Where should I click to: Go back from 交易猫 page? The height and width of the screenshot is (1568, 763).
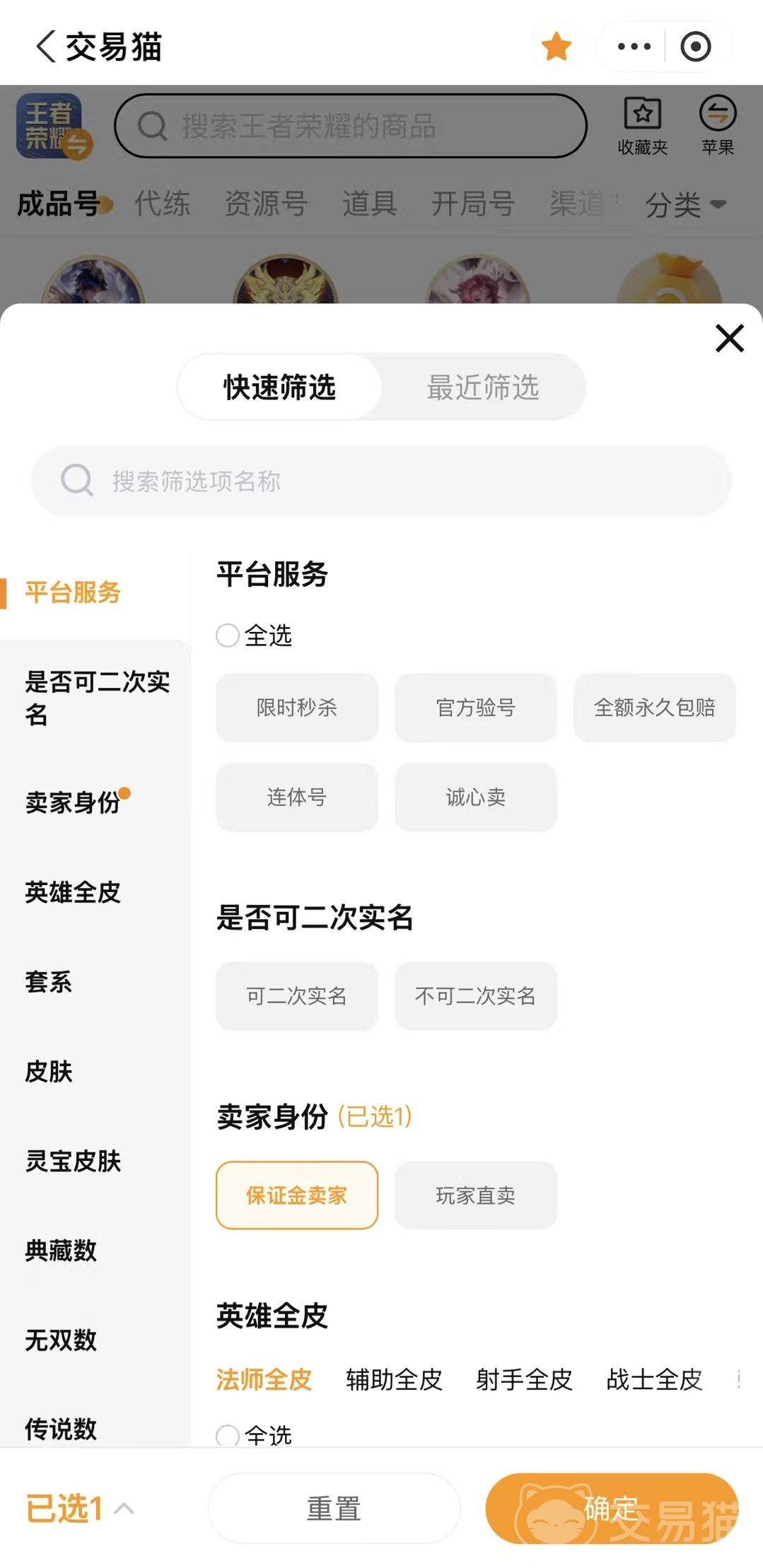click(46, 47)
